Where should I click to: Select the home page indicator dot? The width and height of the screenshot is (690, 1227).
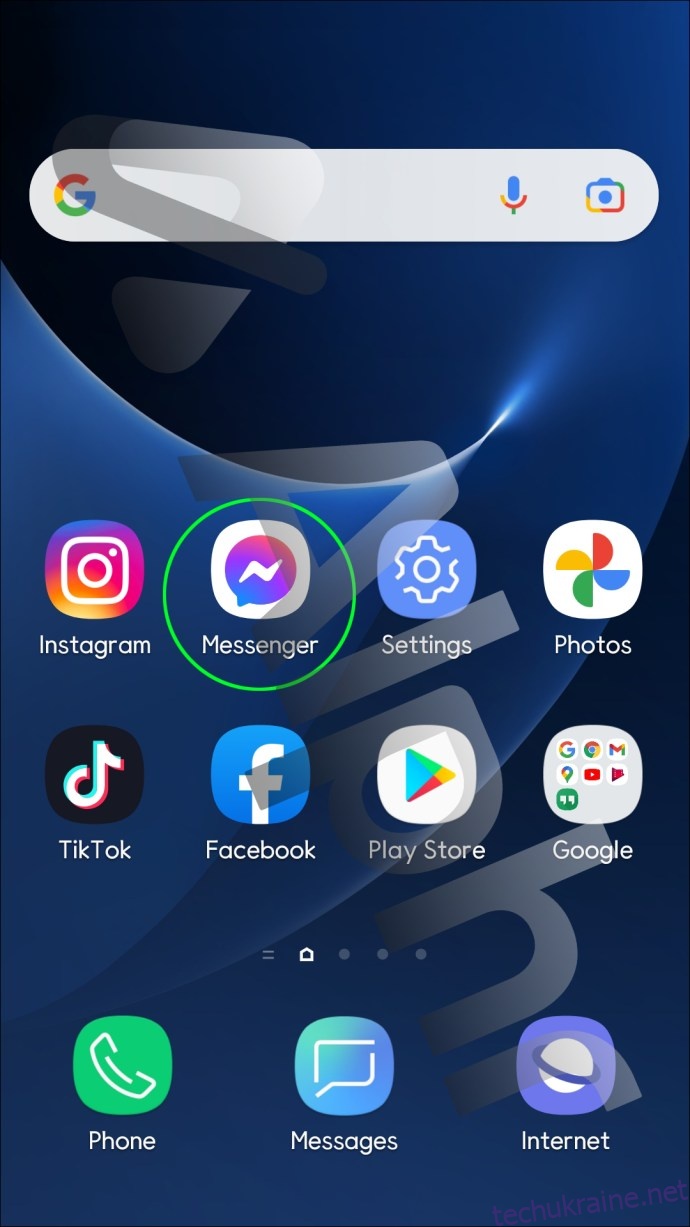pos(307,955)
